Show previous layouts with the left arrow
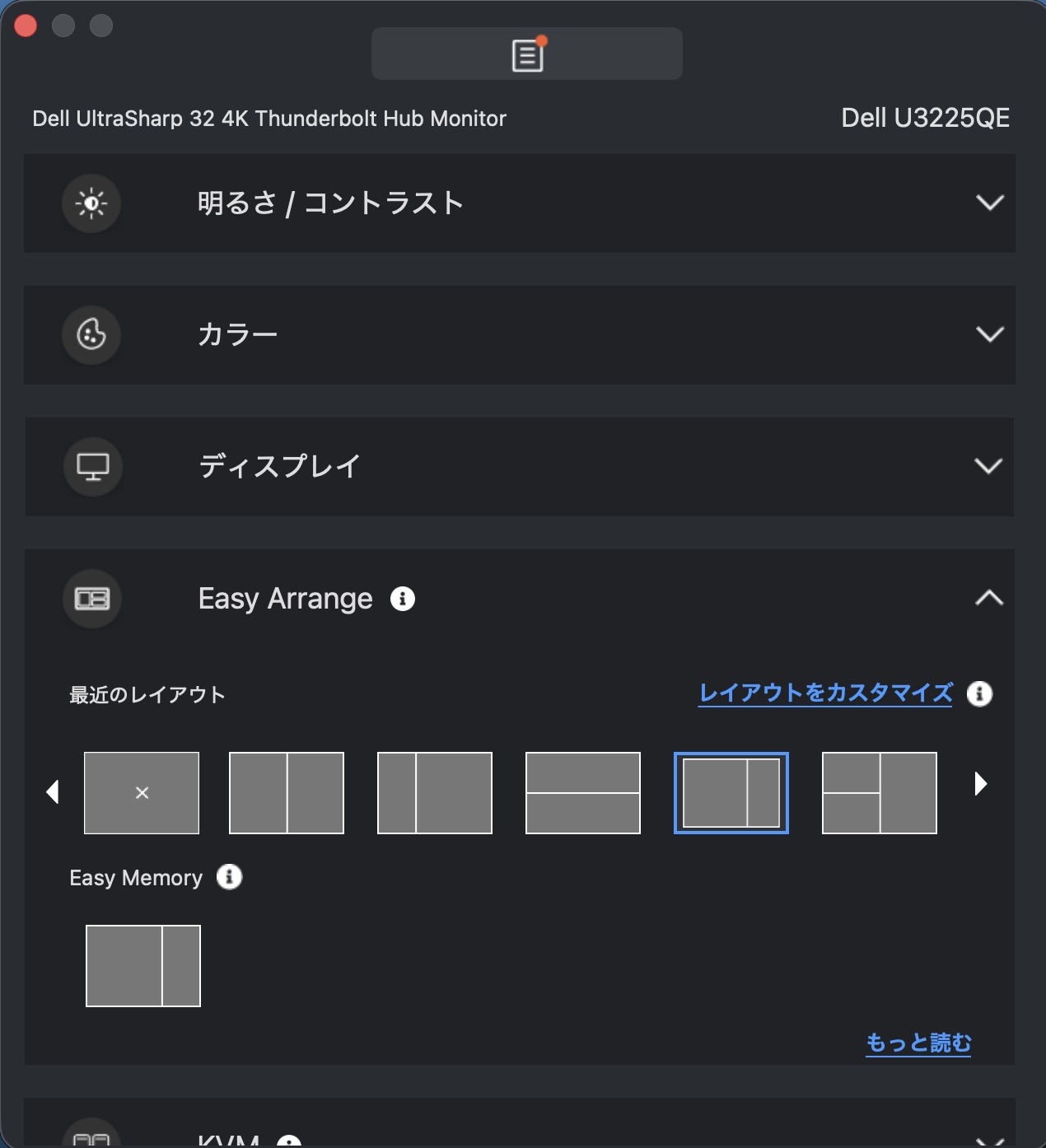 click(53, 792)
